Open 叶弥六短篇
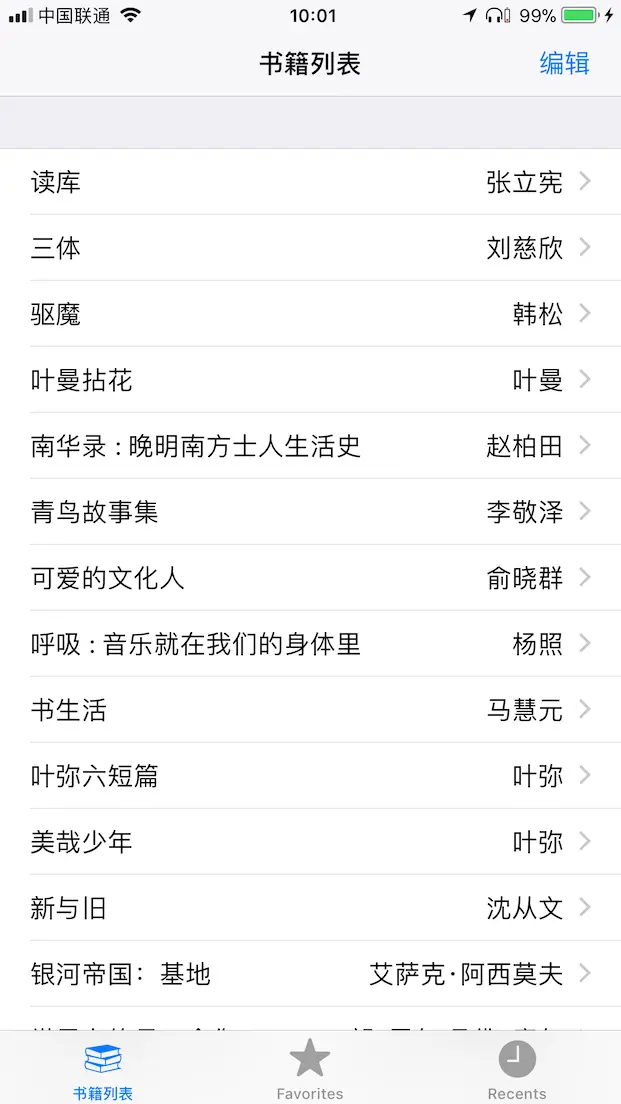Screen dimensions: 621x1104 point(310,776)
